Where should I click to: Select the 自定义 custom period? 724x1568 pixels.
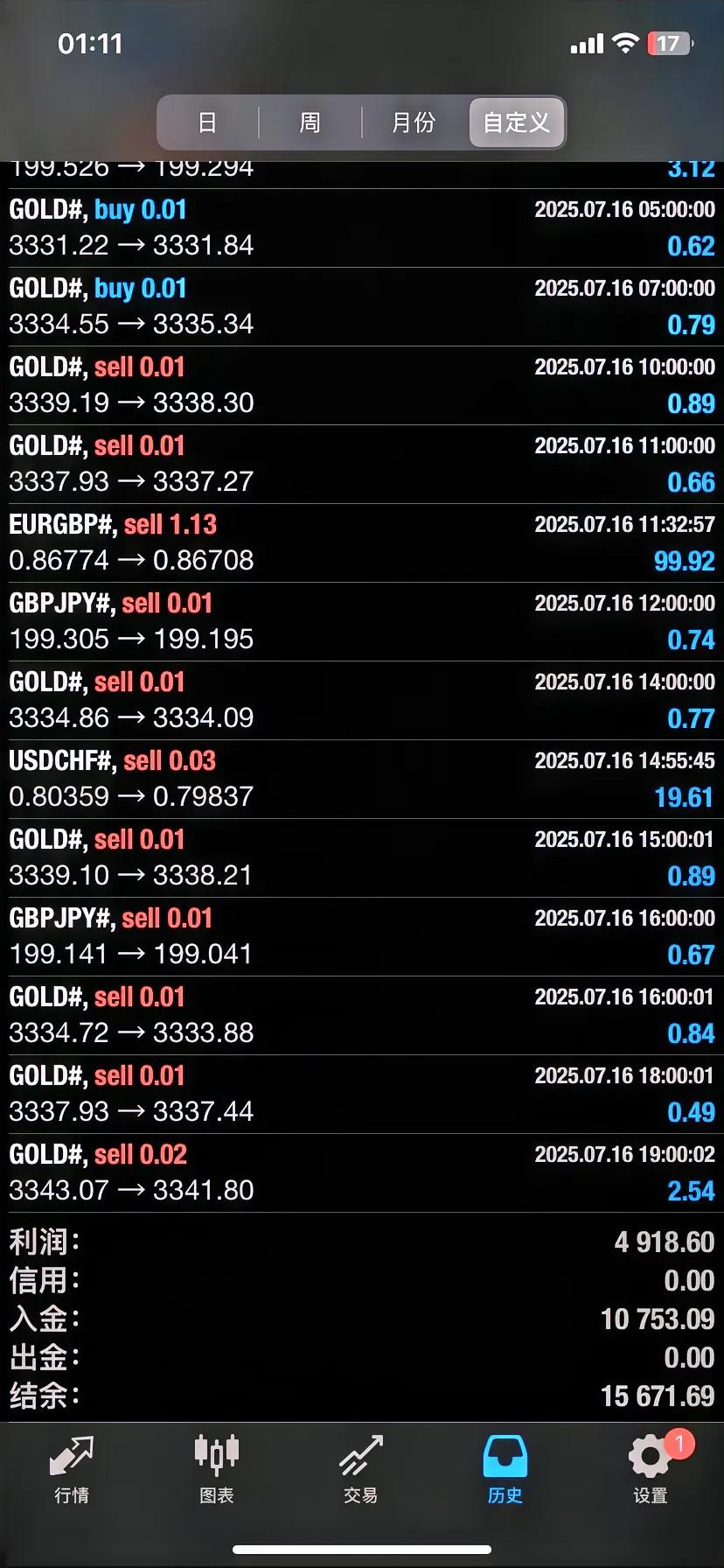click(x=517, y=122)
